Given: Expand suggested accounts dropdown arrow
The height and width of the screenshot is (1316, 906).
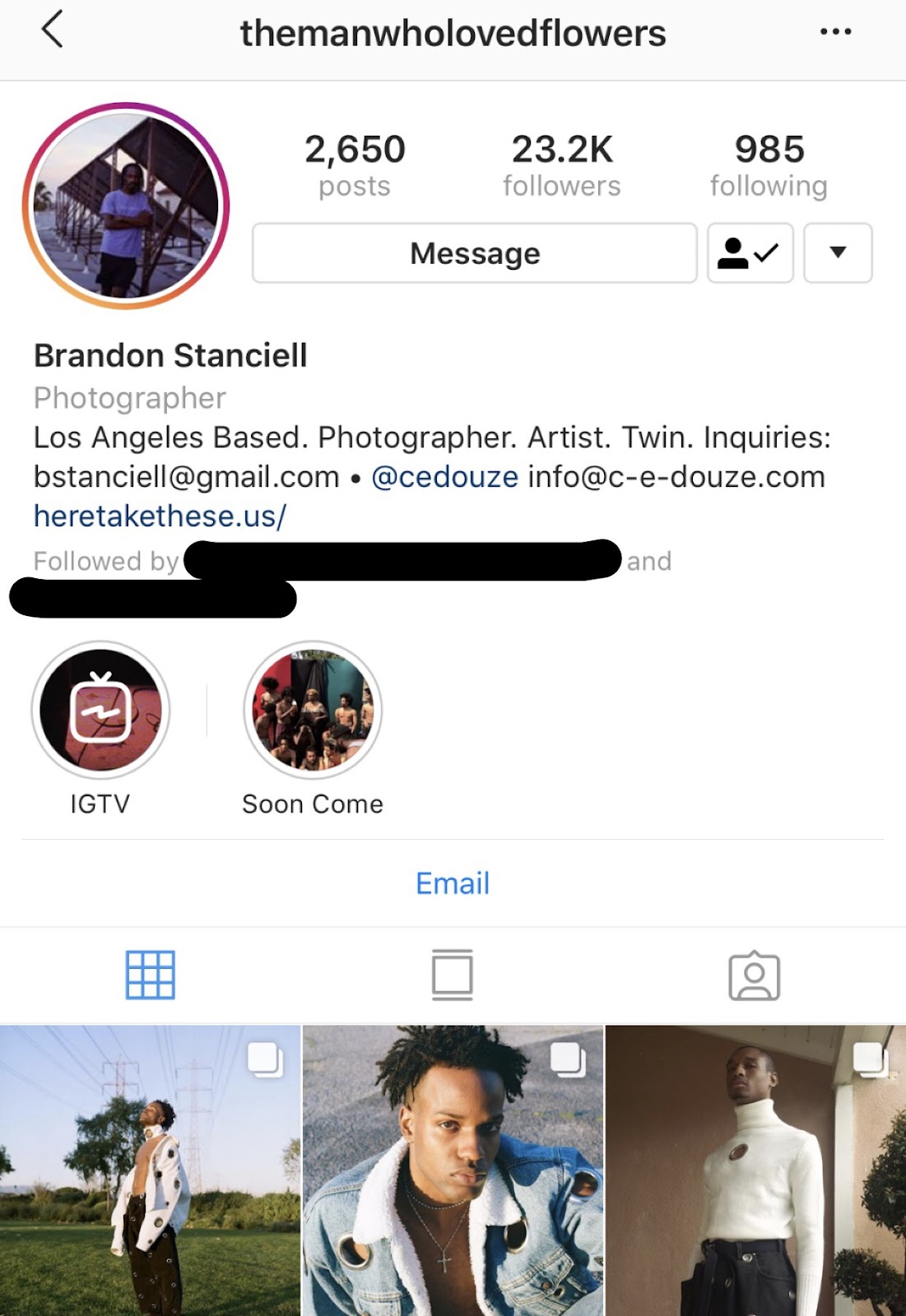Looking at the screenshot, I should click(x=838, y=253).
